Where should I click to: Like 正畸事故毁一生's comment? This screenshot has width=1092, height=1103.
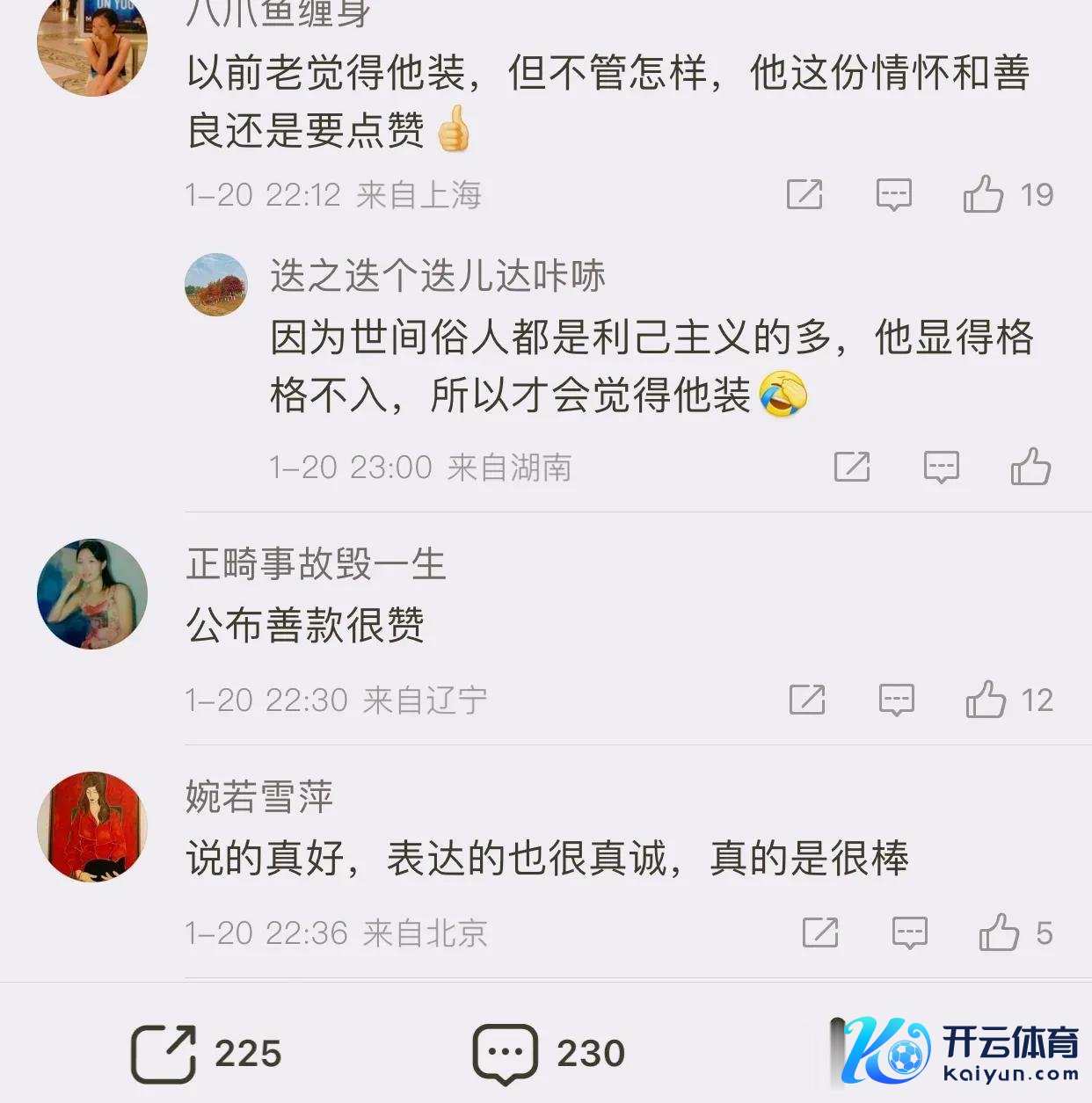[x=986, y=700]
